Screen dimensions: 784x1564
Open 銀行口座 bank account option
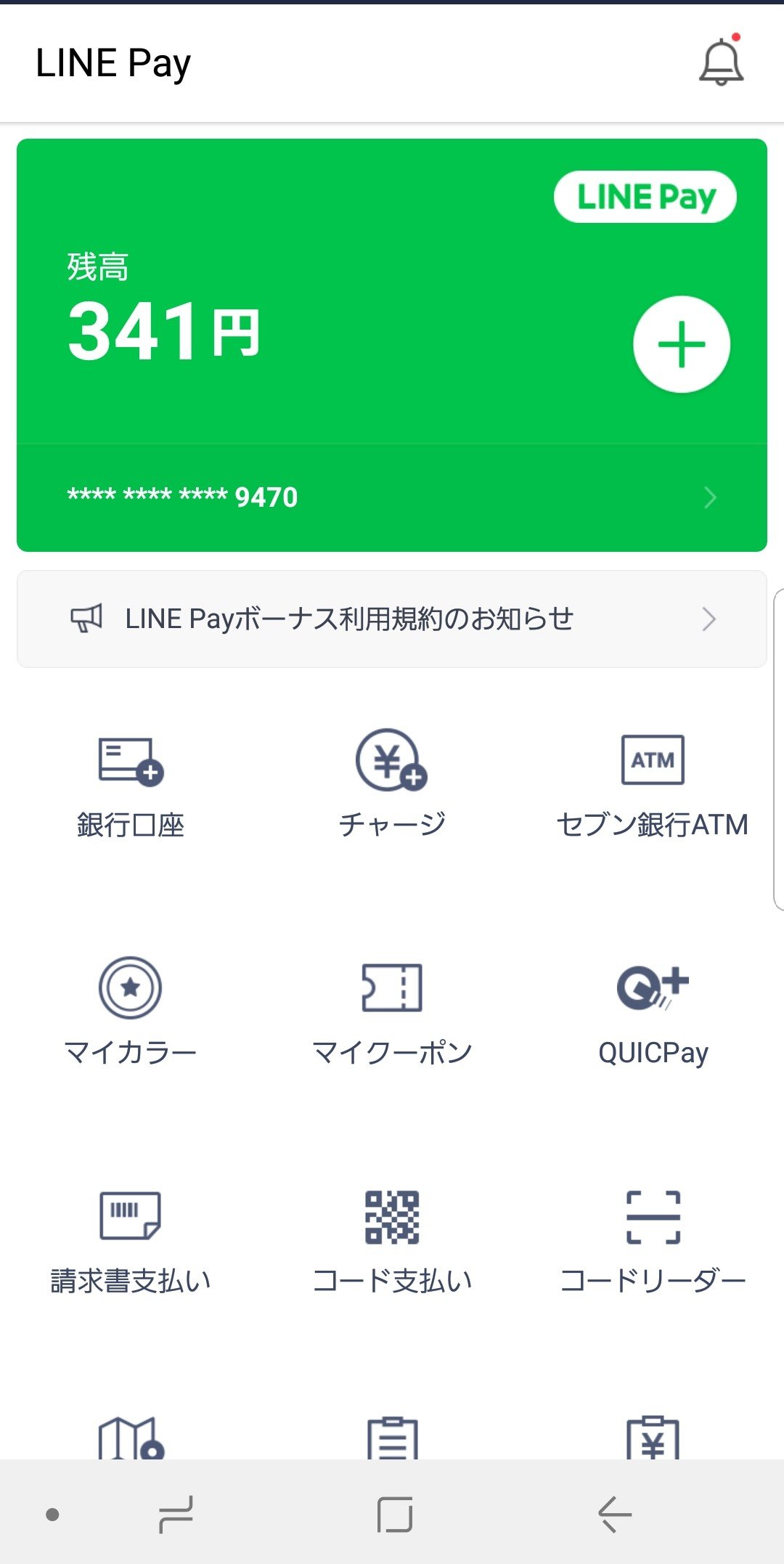coord(131,786)
